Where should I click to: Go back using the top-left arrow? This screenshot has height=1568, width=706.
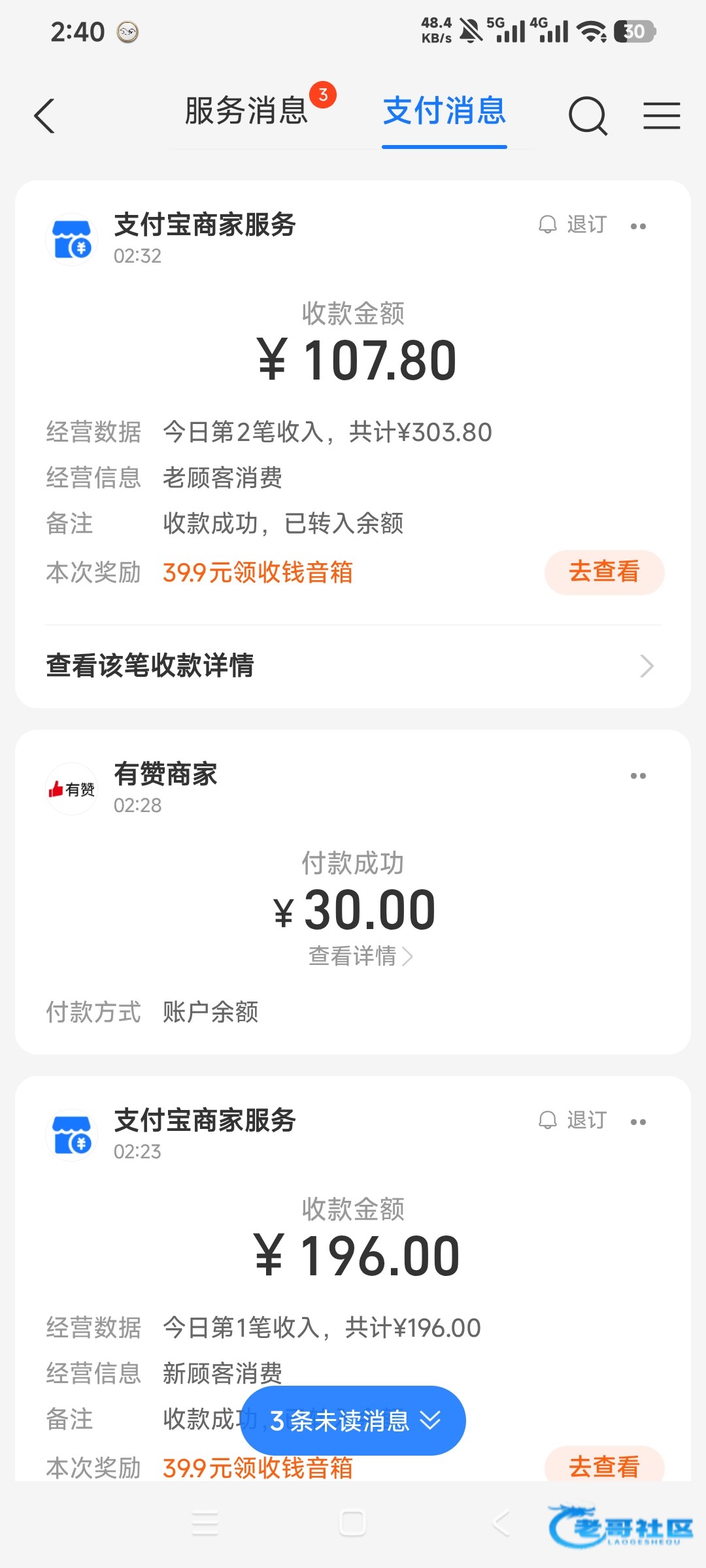[x=44, y=116]
